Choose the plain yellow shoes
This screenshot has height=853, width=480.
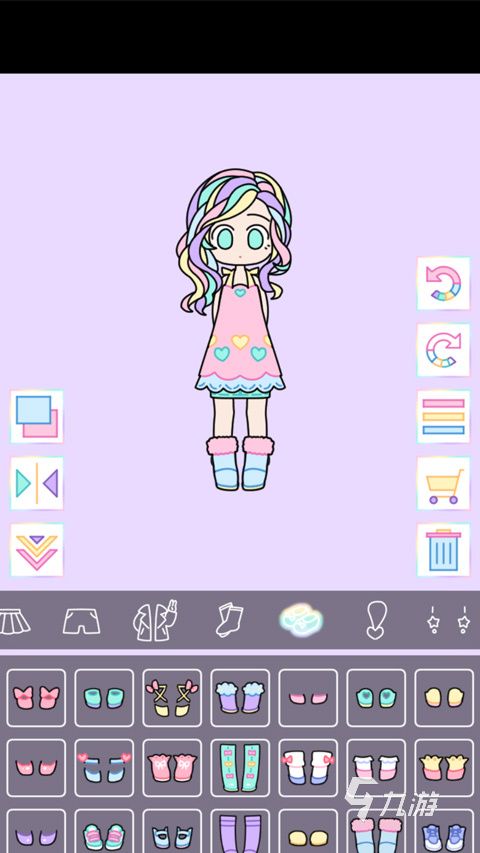(444, 697)
